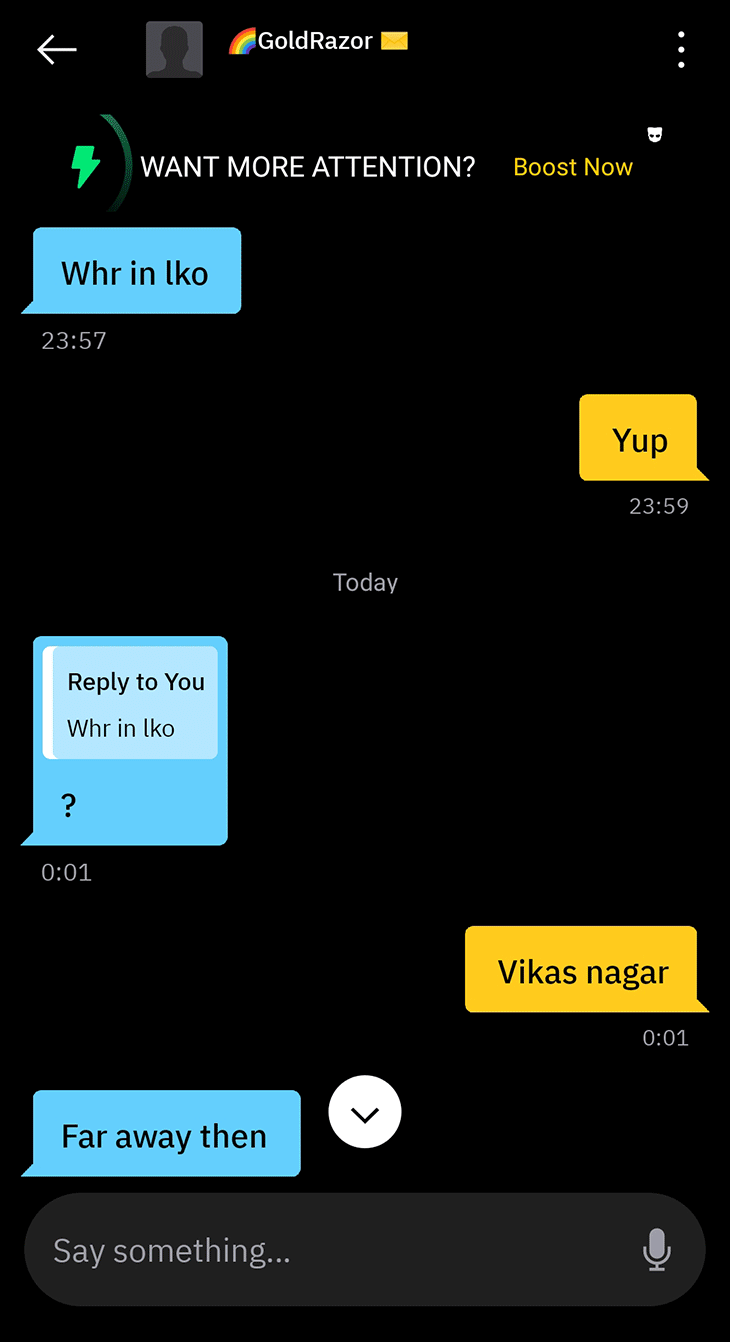This screenshot has height=1342, width=730.
Task: Jump to latest message with down arrow
Action: (x=365, y=1113)
